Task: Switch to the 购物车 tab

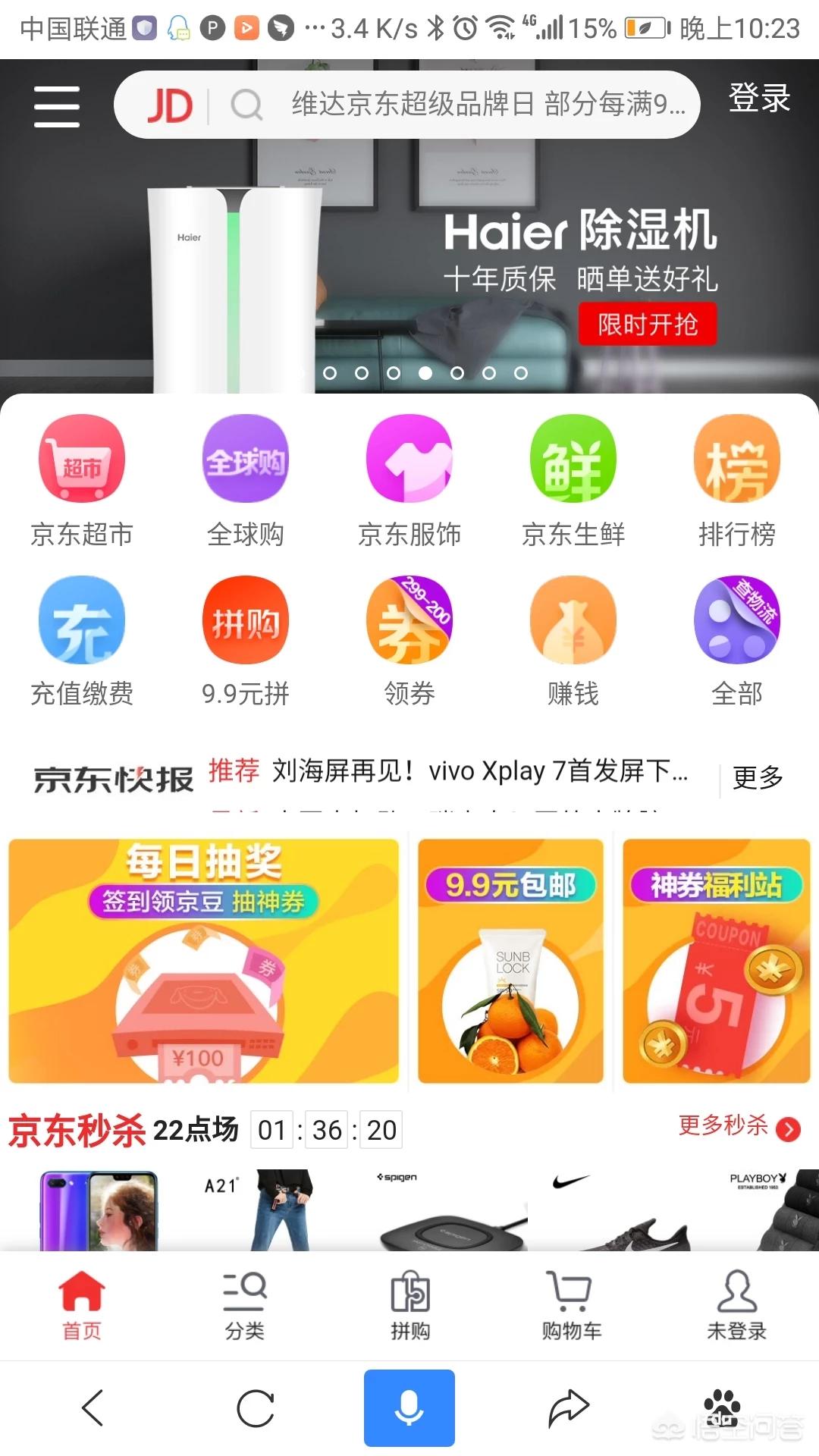Action: point(572,1305)
